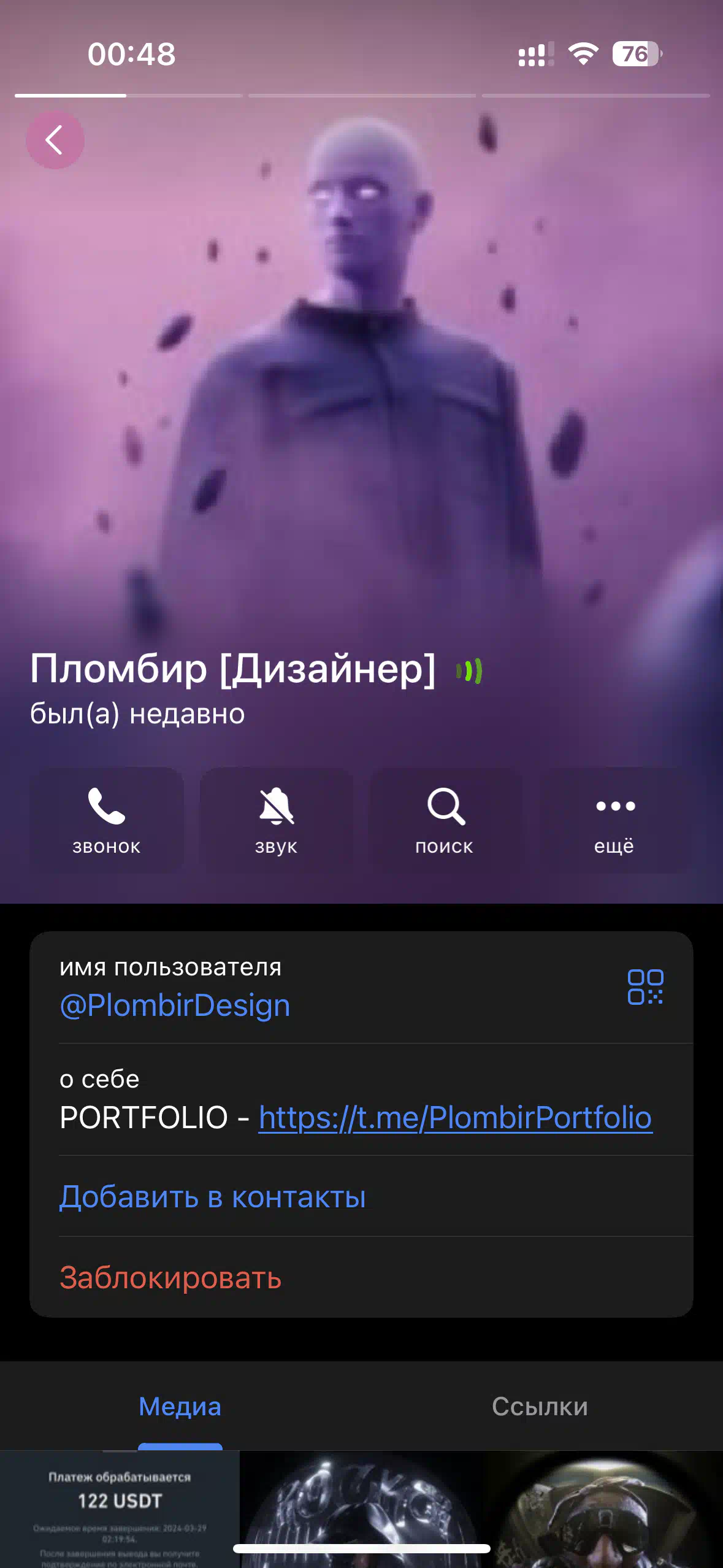This screenshot has width=723, height=1568.
Task: Open the t.me/PlombirPortfolio link
Action: point(455,1117)
